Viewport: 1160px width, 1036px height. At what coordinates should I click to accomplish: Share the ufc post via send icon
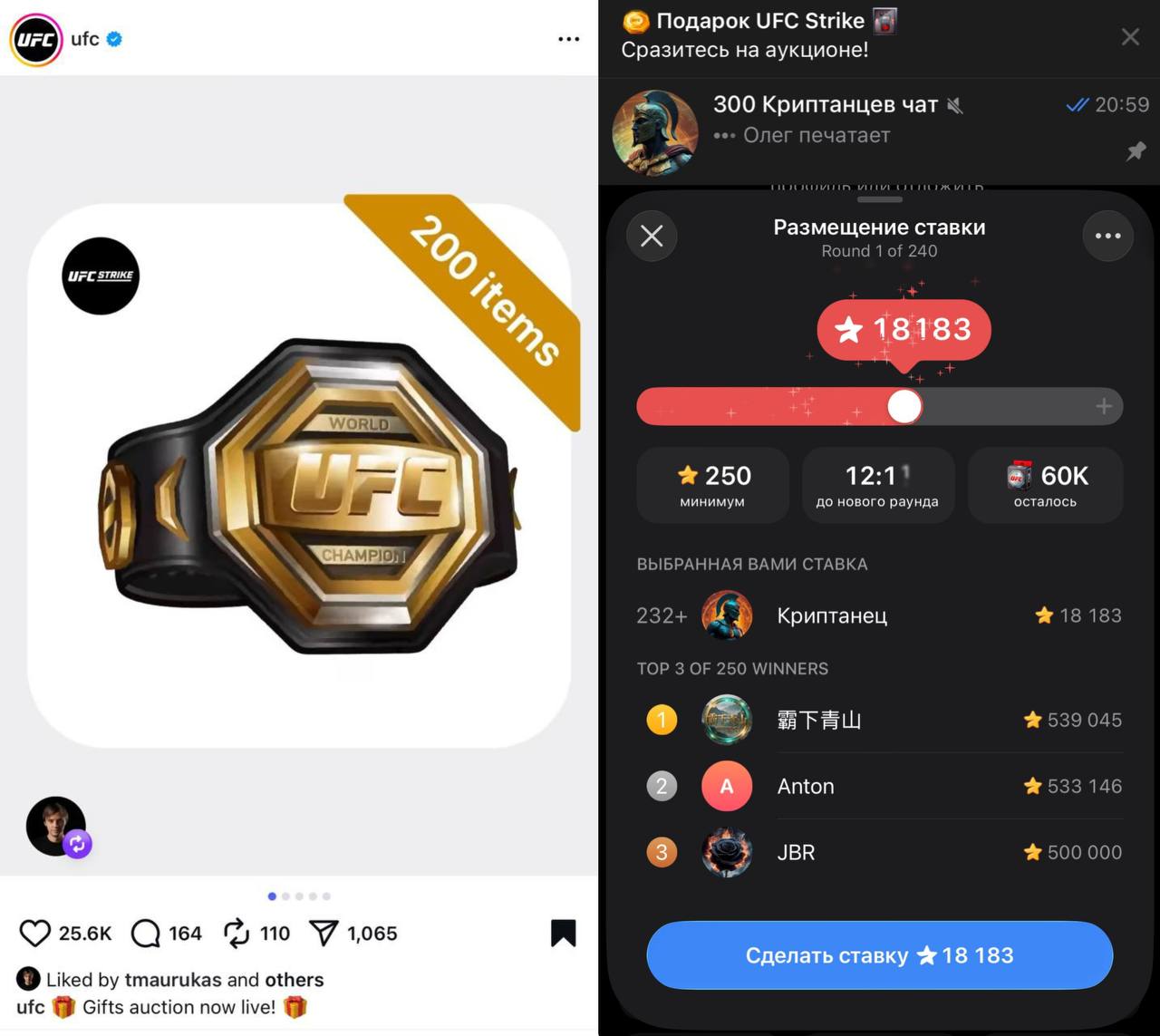pyautogui.click(x=324, y=933)
